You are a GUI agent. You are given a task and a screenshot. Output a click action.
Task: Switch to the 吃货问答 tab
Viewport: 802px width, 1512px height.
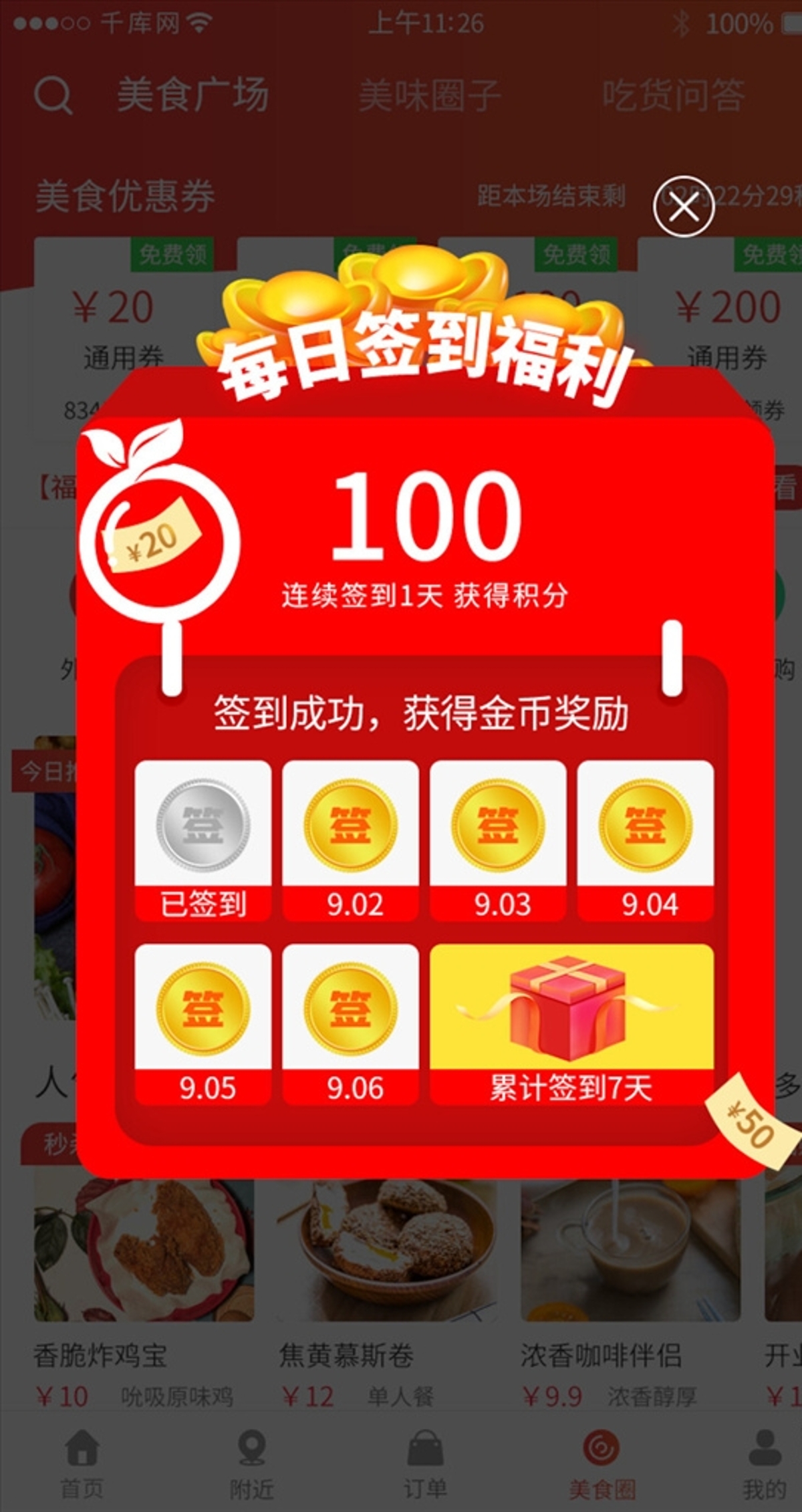coord(673,94)
